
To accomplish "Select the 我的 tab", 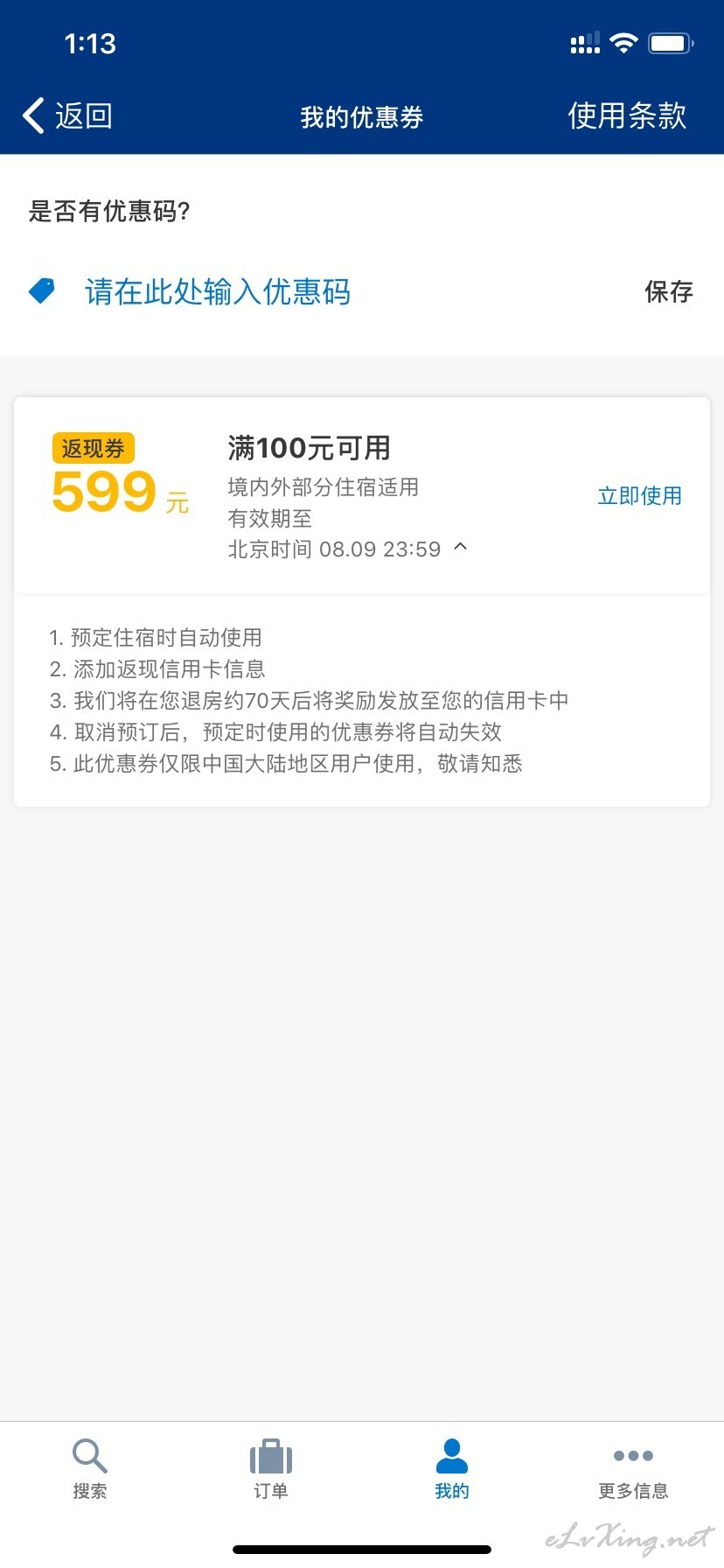I will tap(452, 1469).
